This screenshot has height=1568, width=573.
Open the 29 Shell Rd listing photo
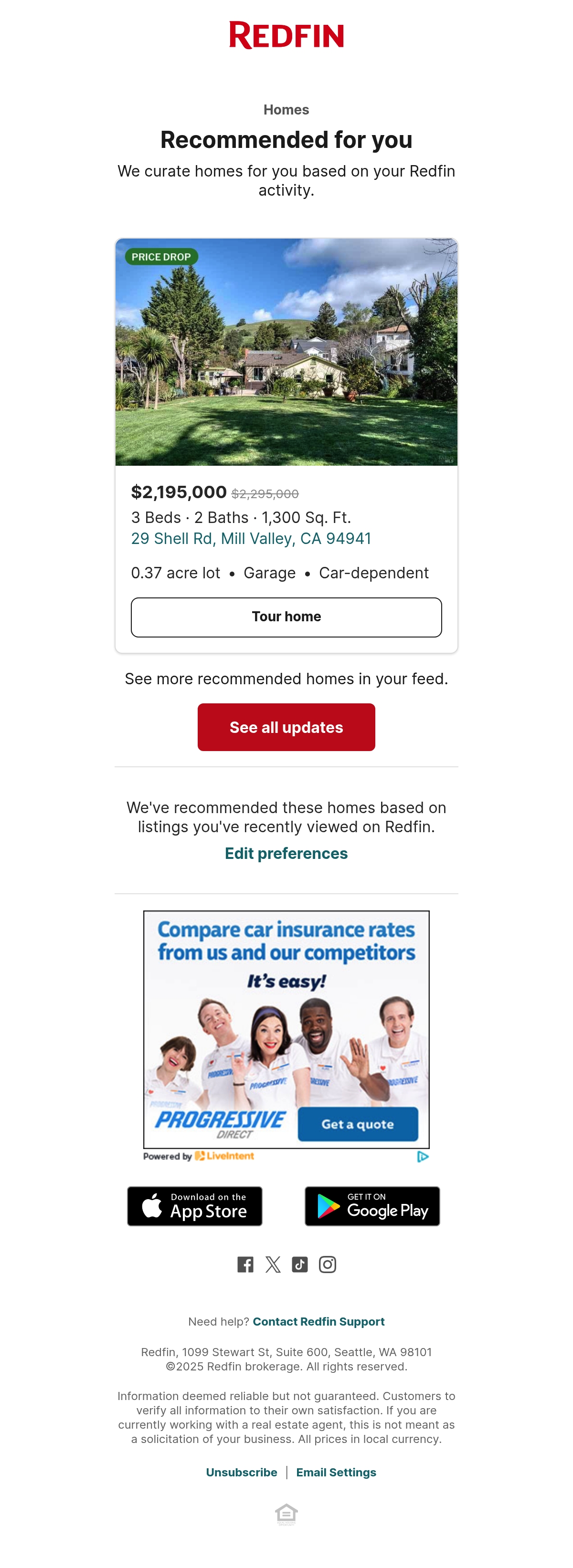tap(286, 352)
